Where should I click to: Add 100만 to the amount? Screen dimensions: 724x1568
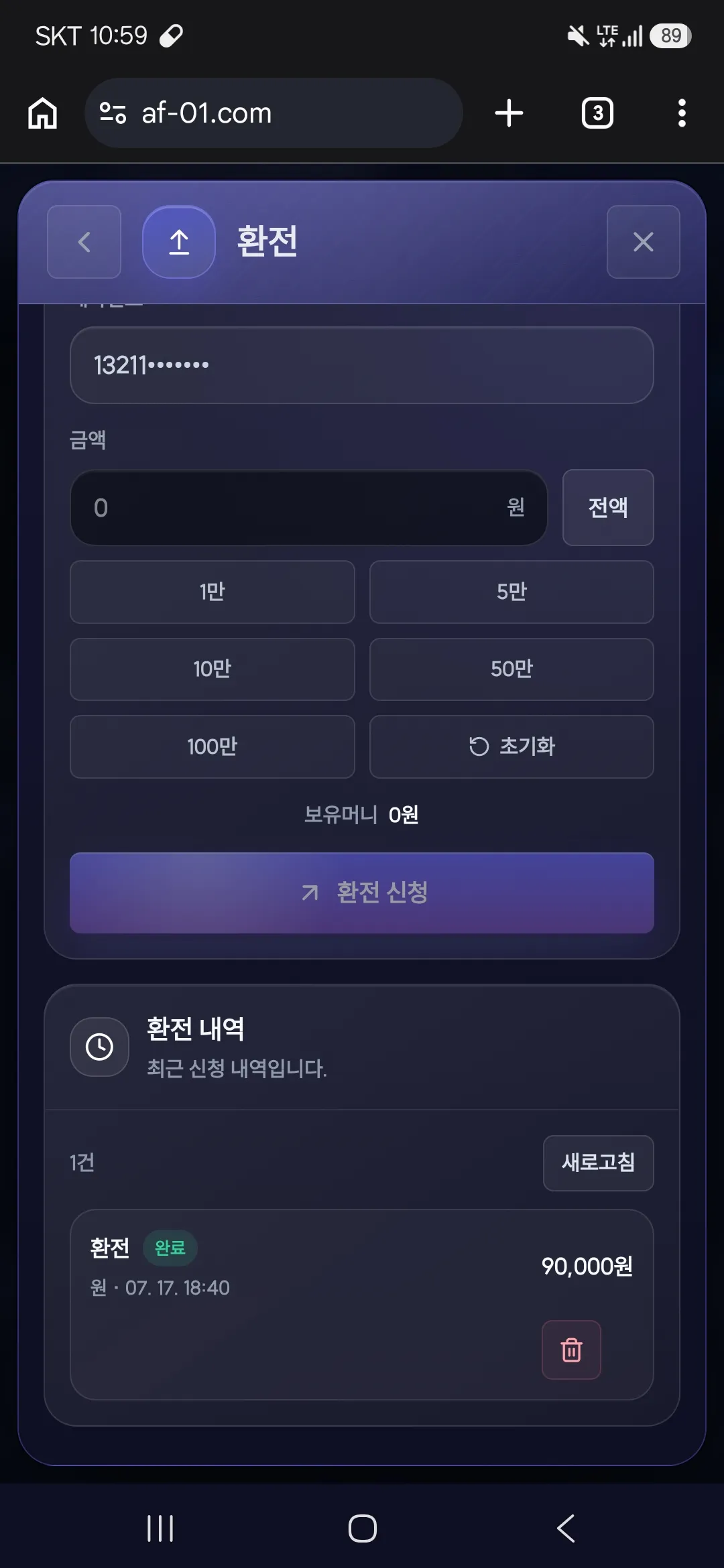[213, 746]
